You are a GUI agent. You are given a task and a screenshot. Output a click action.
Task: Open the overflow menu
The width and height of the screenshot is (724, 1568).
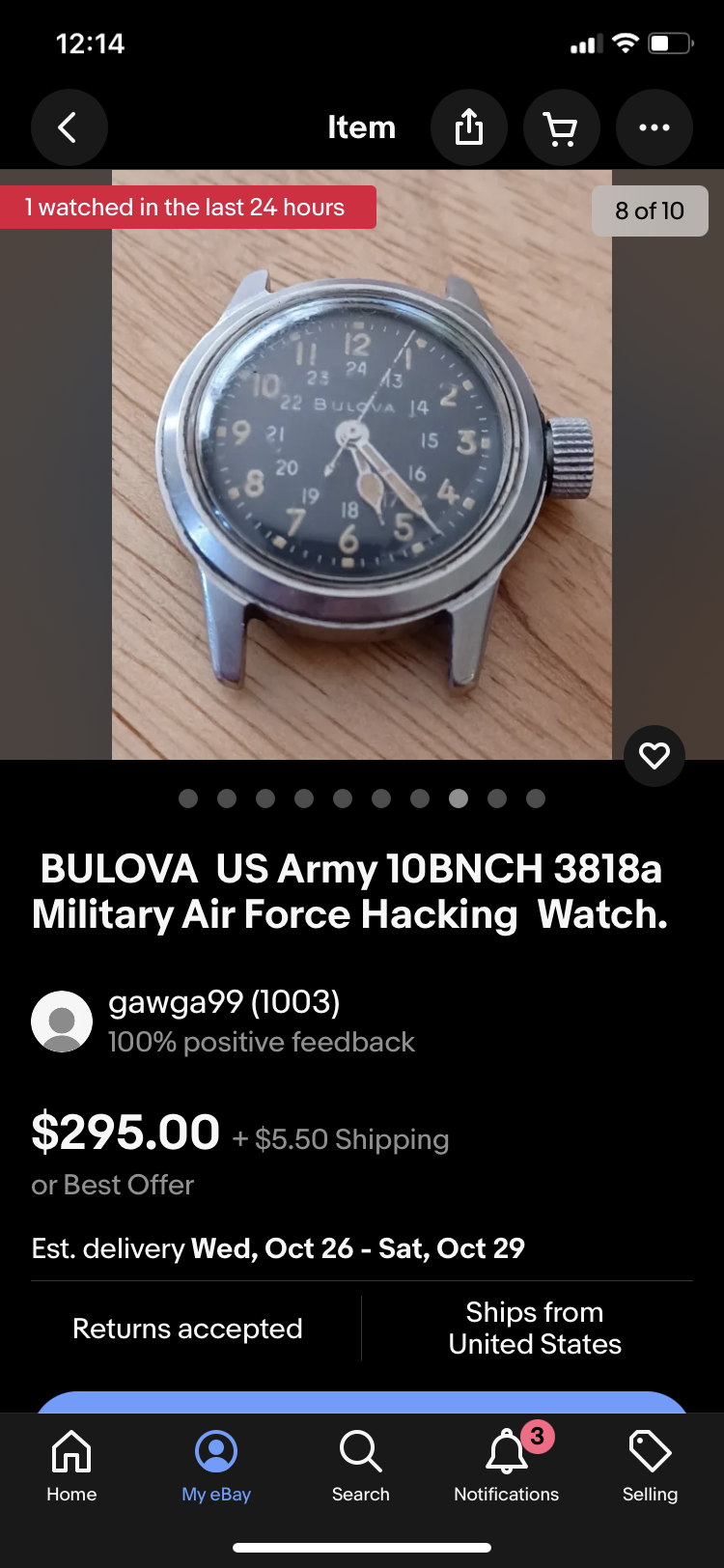[x=654, y=127]
